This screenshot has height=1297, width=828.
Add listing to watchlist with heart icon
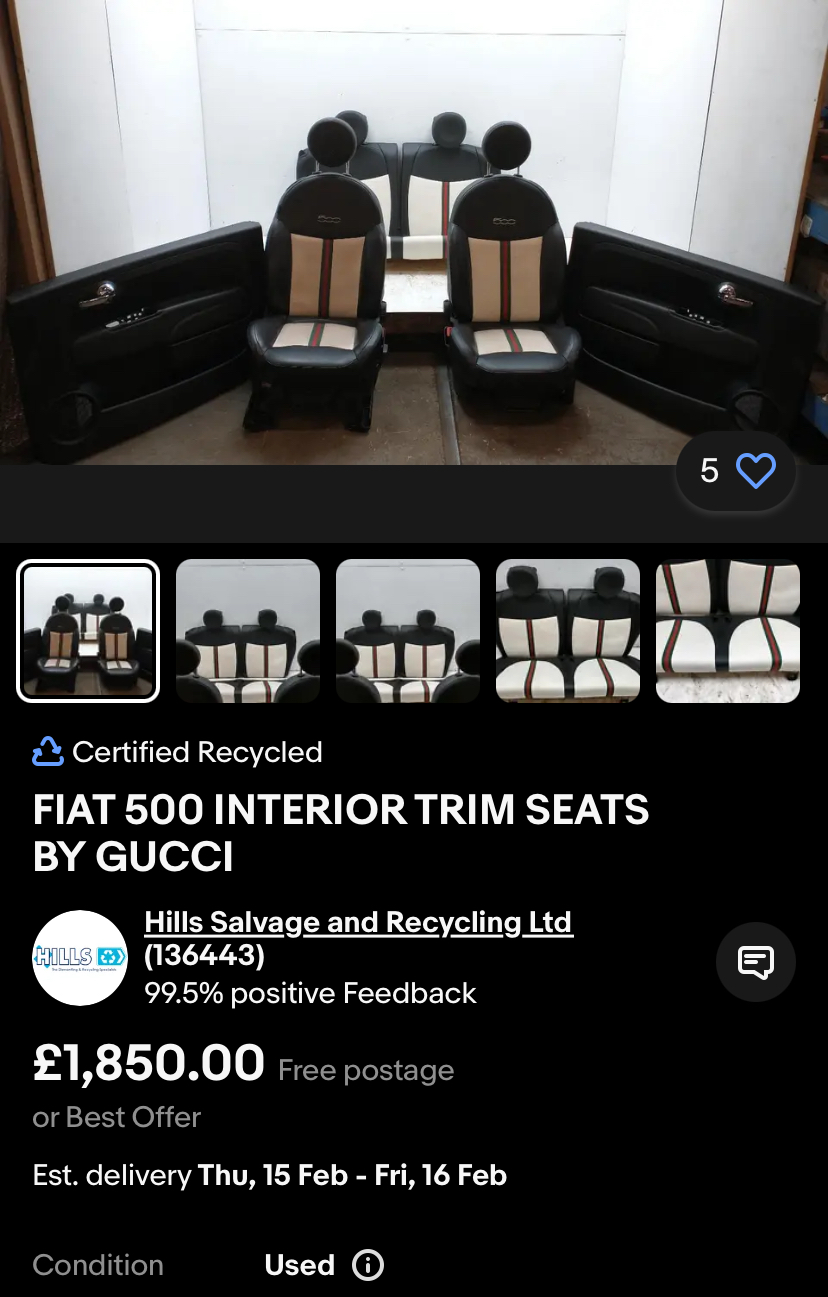(x=755, y=470)
